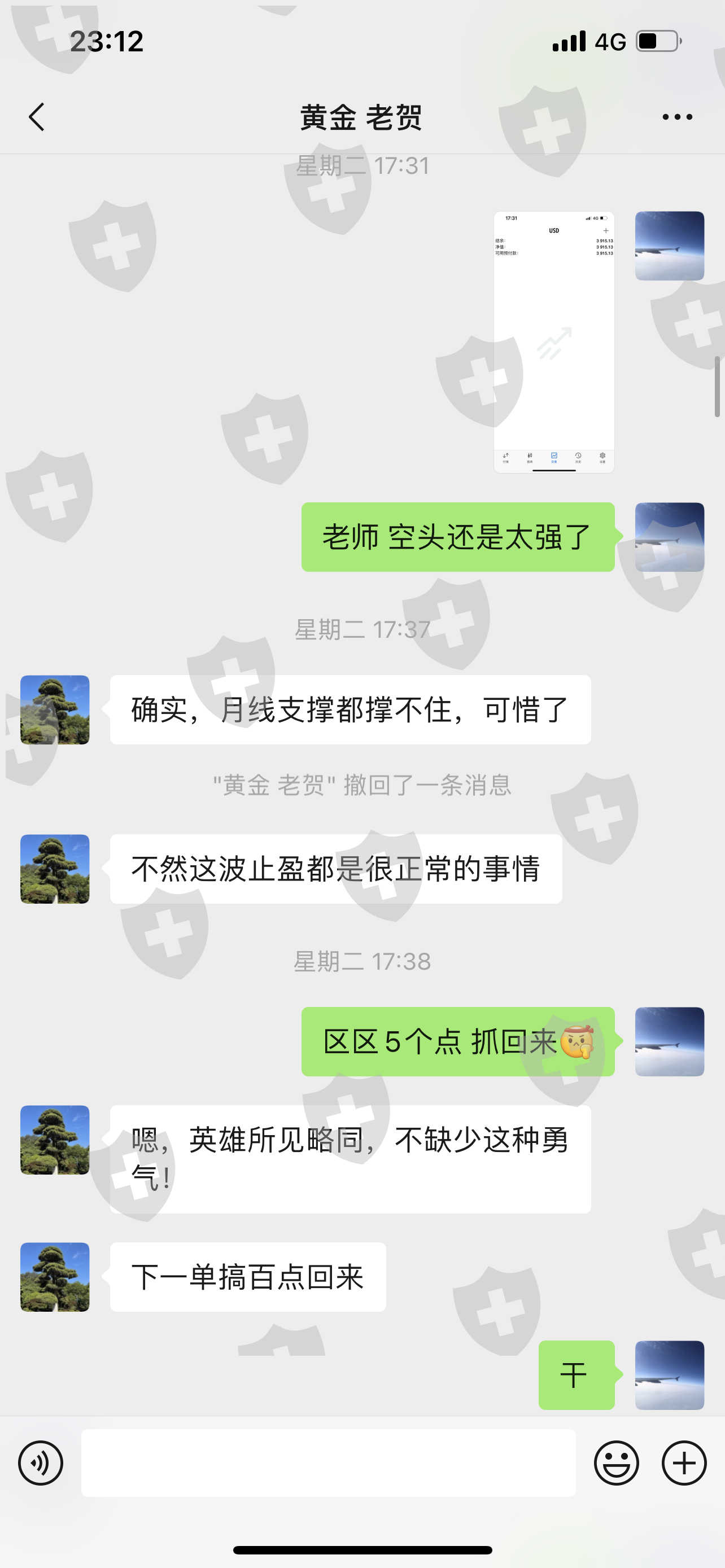The width and height of the screenshot is (725, 1568).
Task: Go back from the 黄金 老贺 chat
Action: click(37, 117)
